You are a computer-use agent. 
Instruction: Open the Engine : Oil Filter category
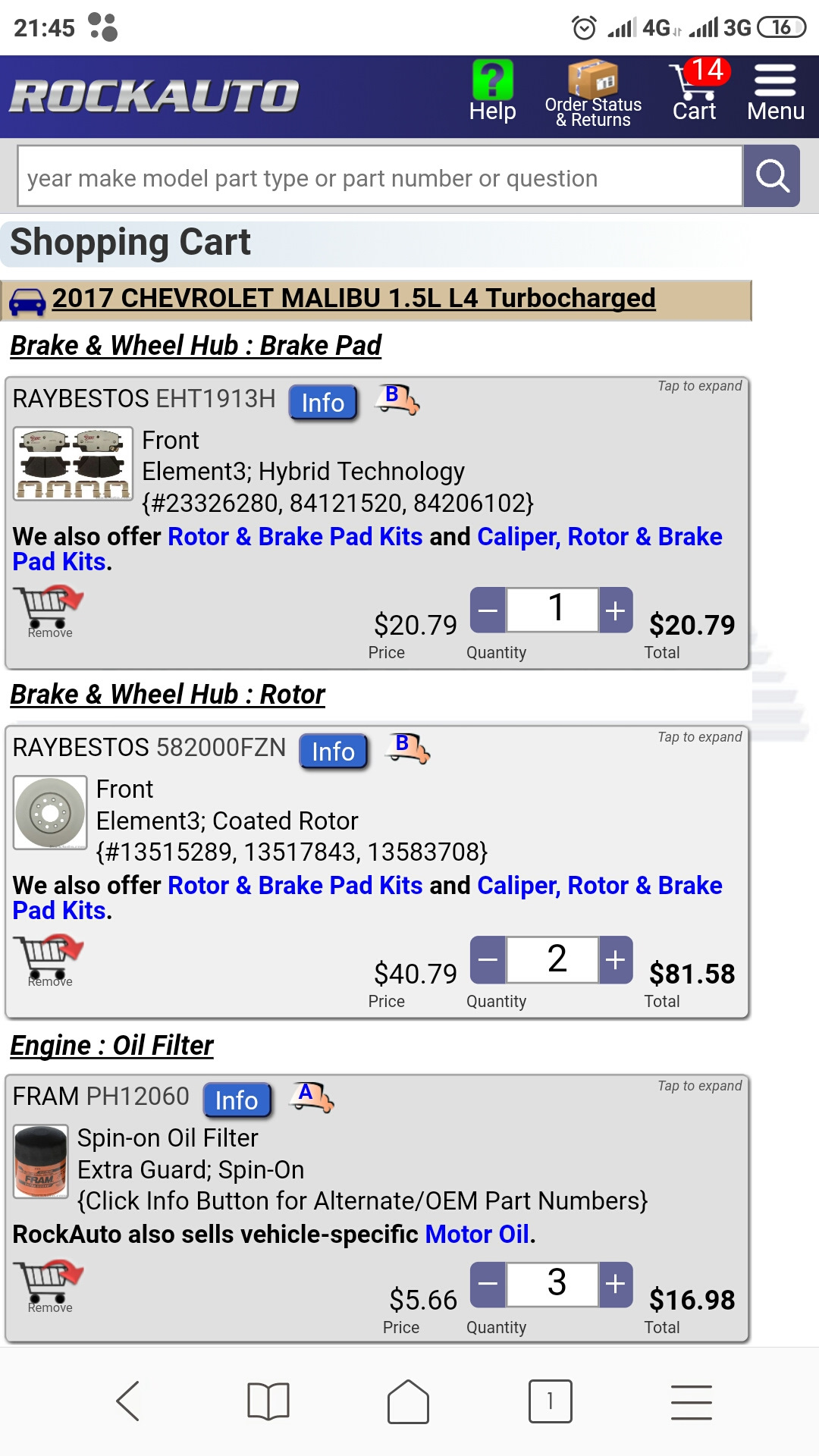pos(111,1046)
